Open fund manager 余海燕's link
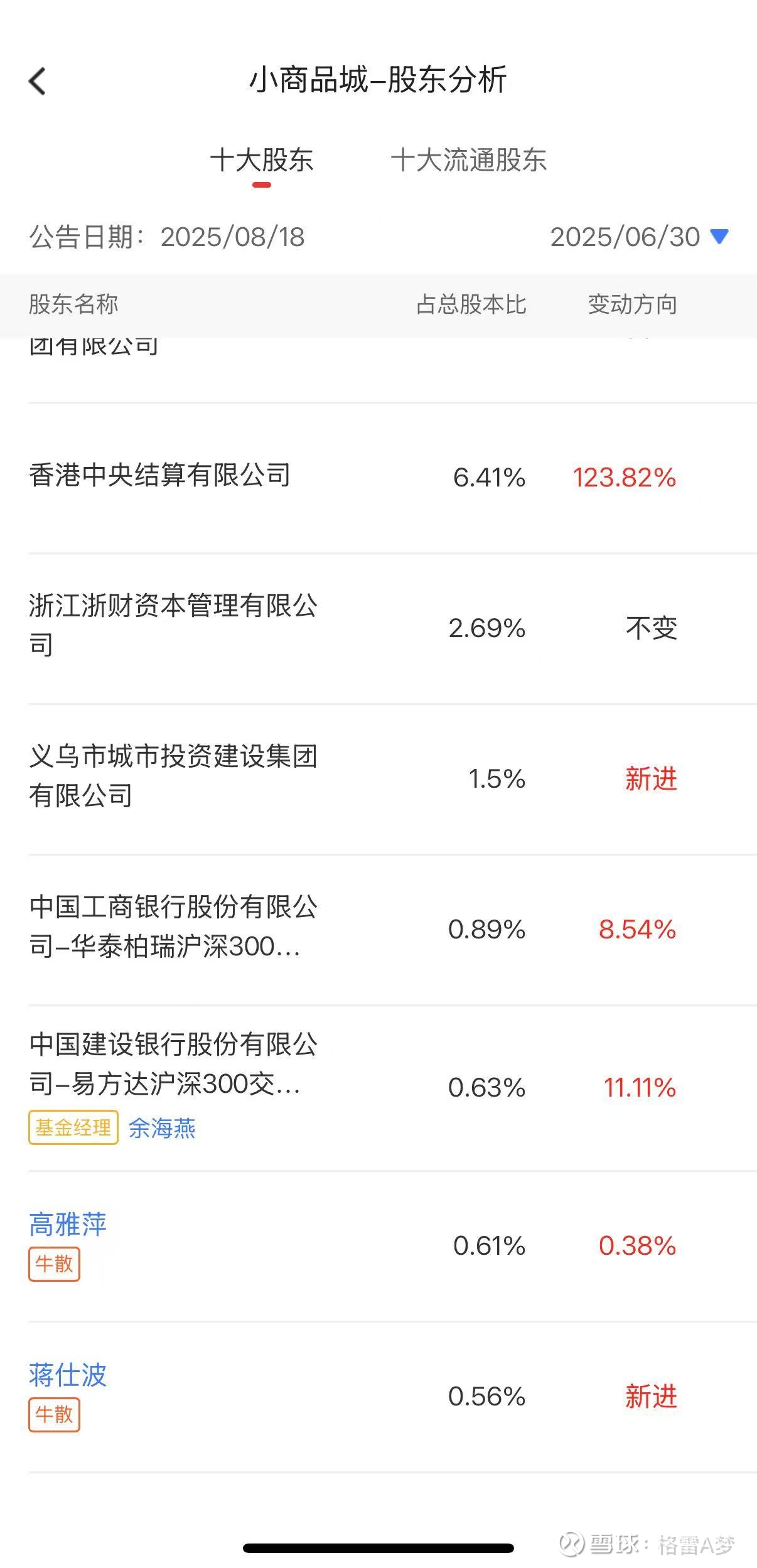The height and width of the screenshot is (1568, 757). 162,1128
